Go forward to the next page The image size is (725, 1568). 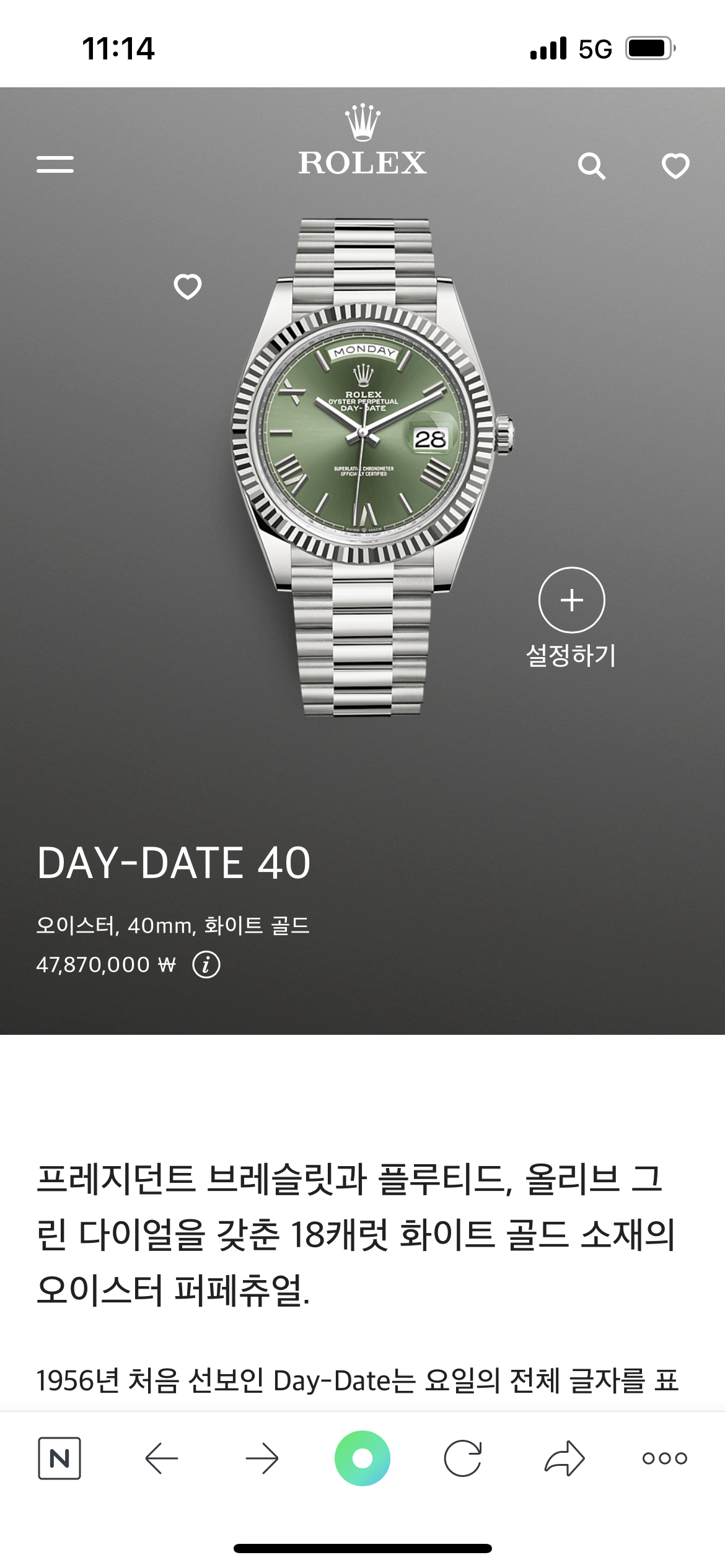(x=261, y=1458)
